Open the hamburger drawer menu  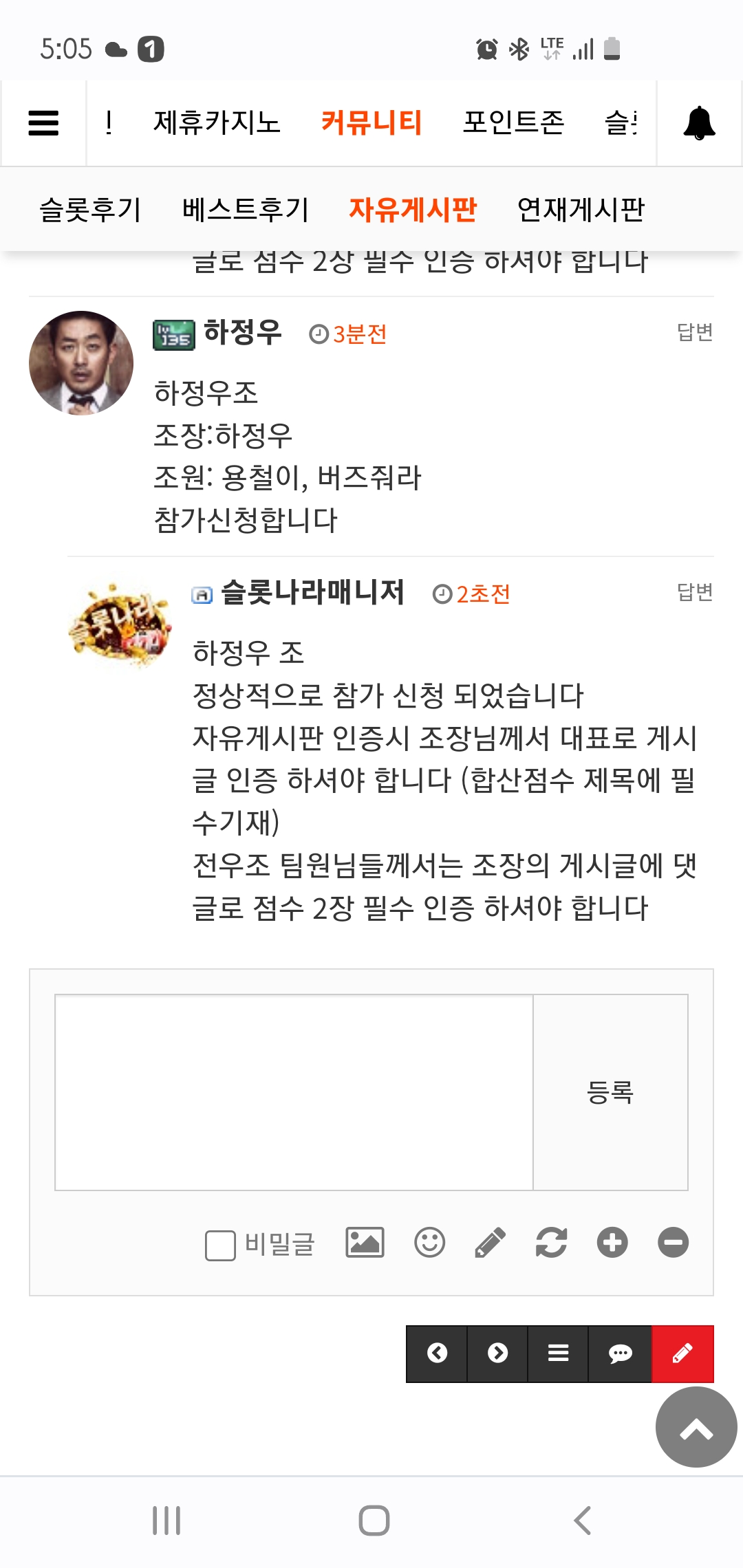pyautogui.click(x=43, y=123)
